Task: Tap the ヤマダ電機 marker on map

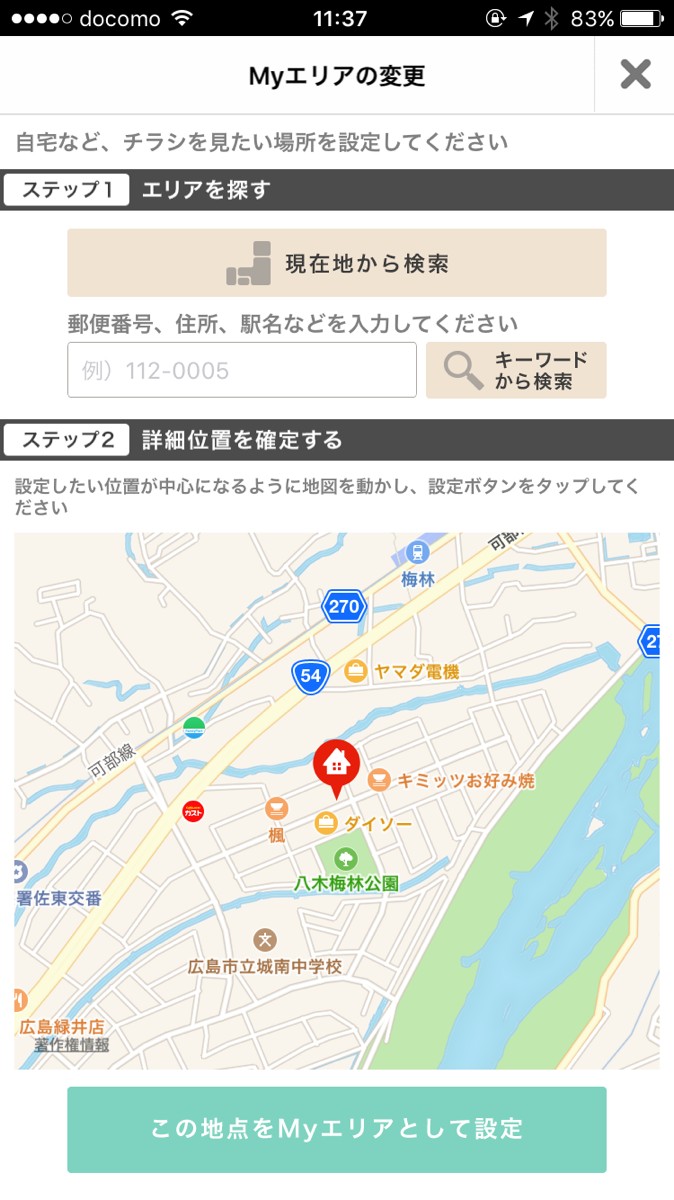Action: click(x=356, y=672)
